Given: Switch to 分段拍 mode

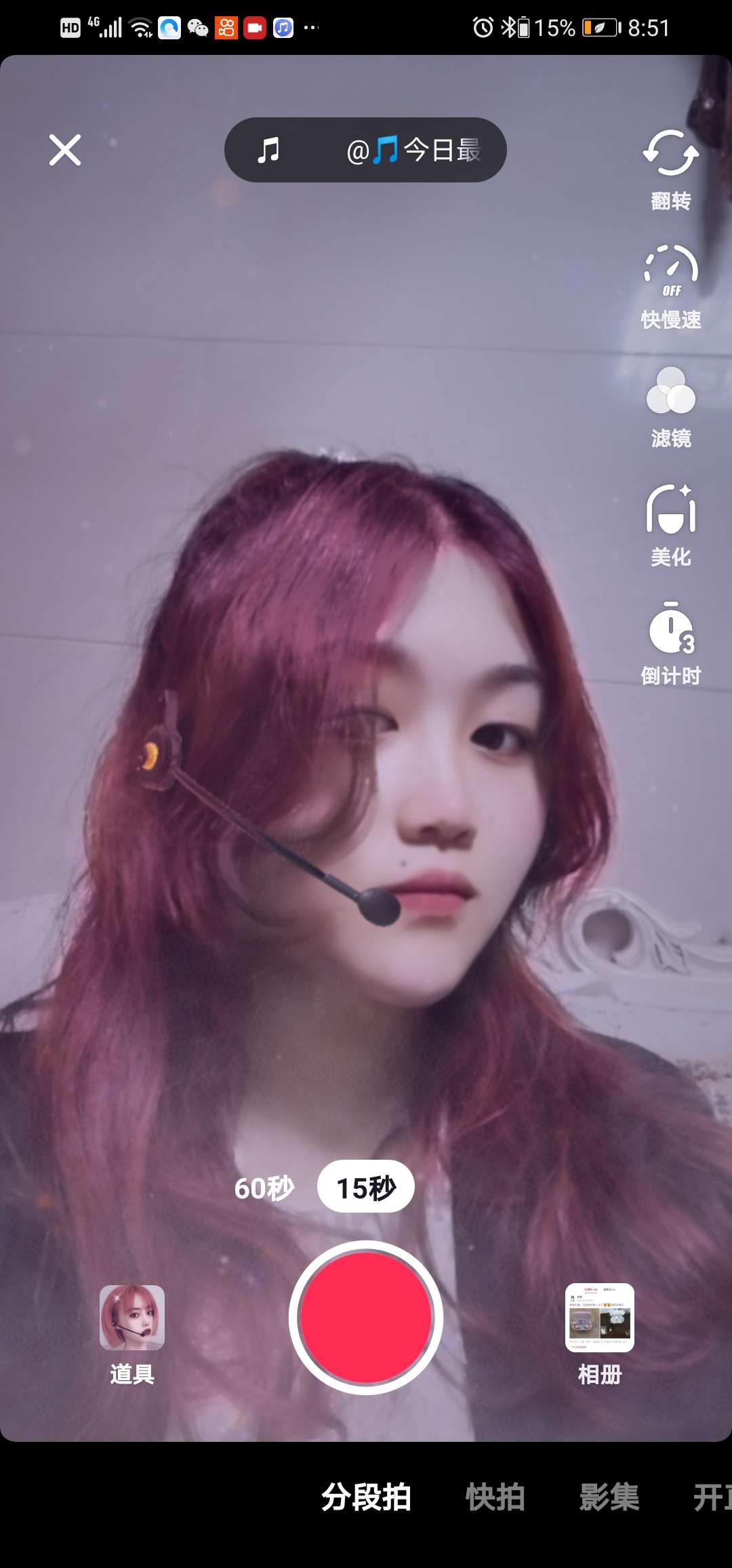Looking at the screenshot, I should (366, 1497).
